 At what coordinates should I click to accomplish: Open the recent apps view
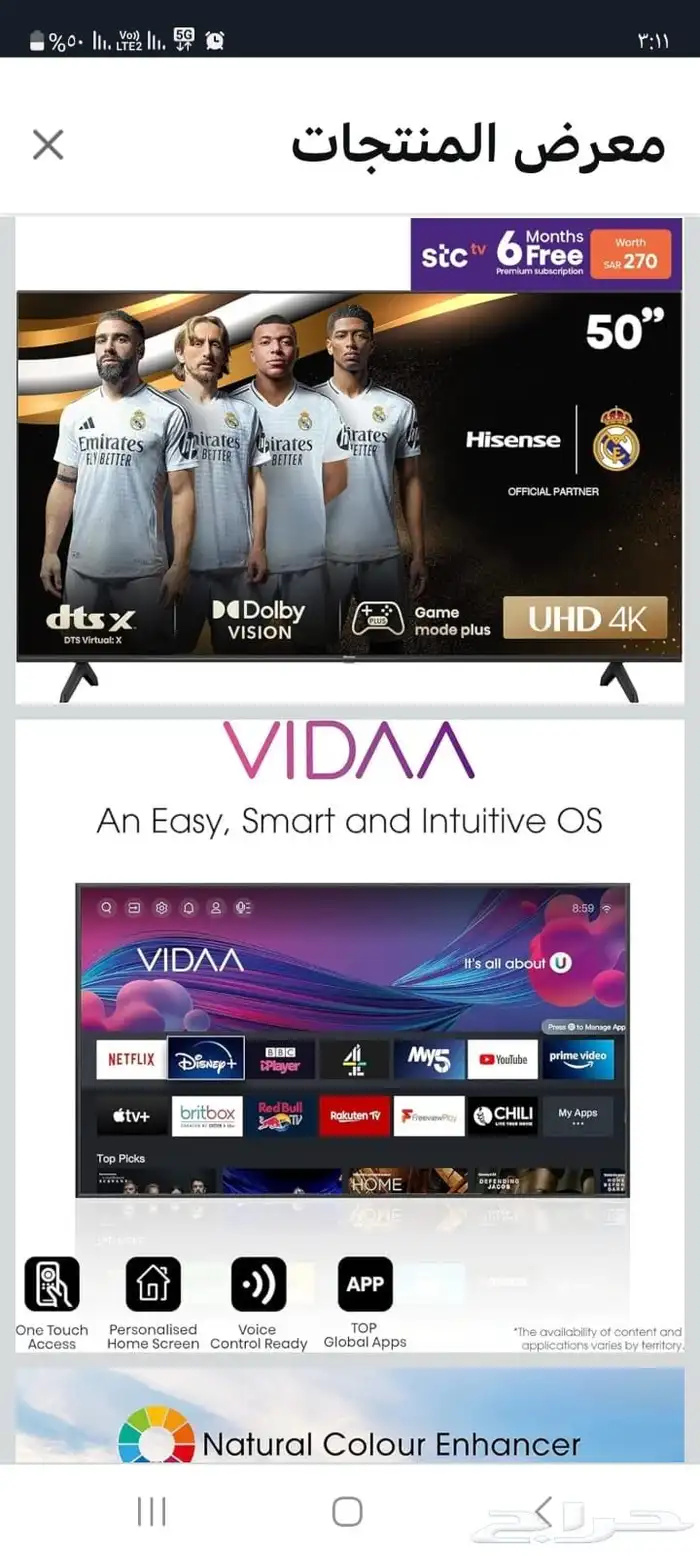[x=151, y=1511]
